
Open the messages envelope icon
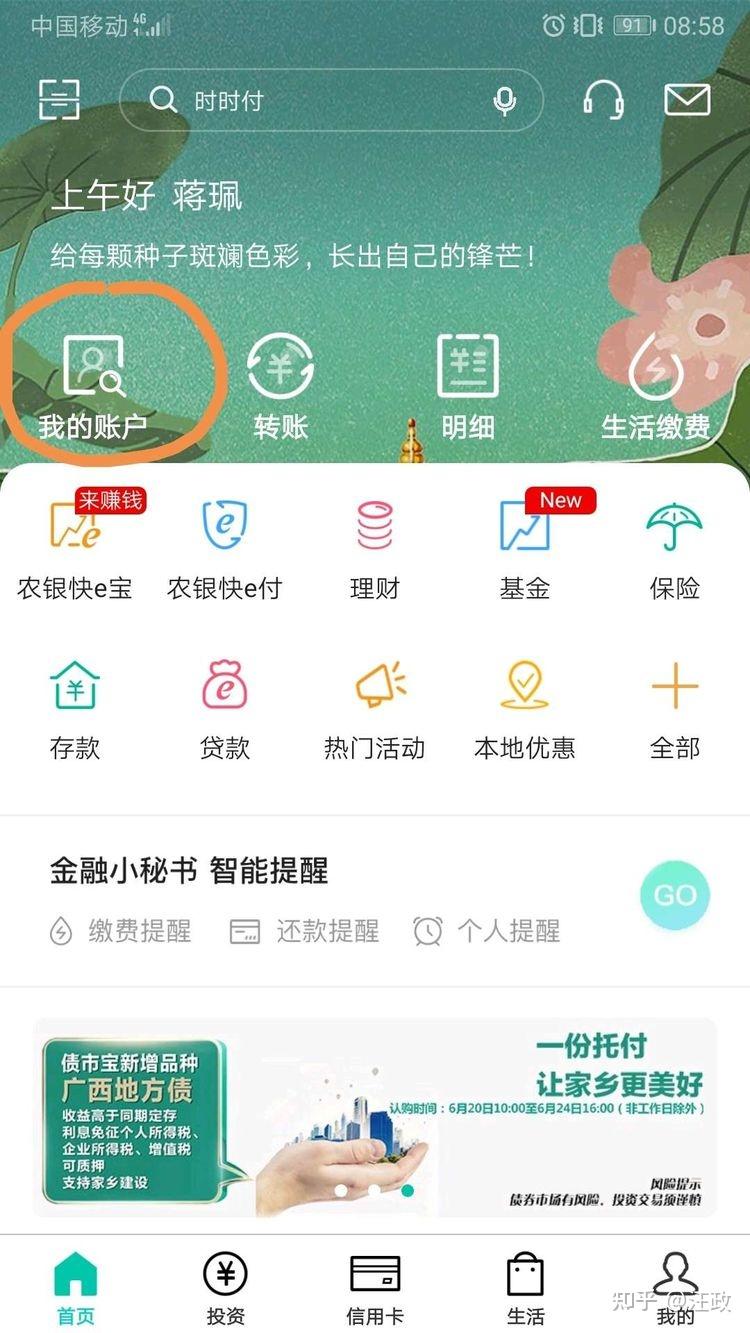click(687, 100)
